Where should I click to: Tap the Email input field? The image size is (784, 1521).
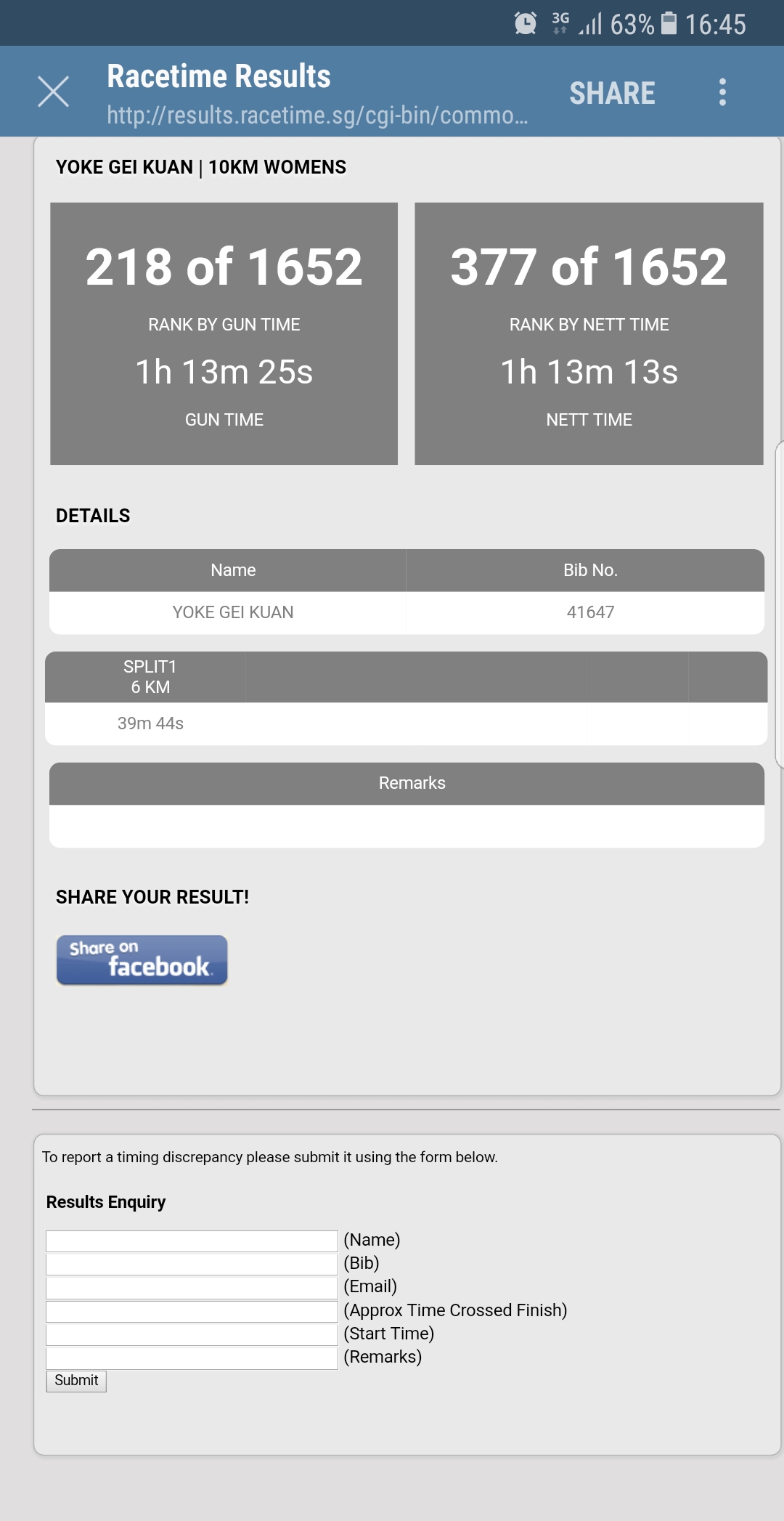click(192, 1288)
